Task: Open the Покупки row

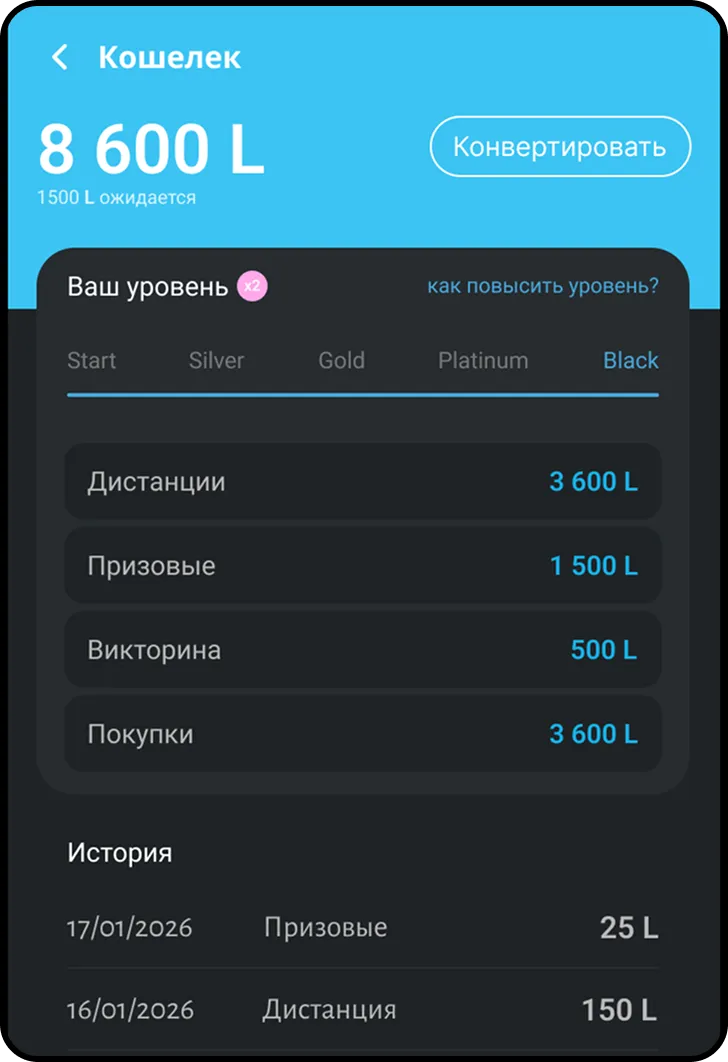Action: tap(363, 734)
